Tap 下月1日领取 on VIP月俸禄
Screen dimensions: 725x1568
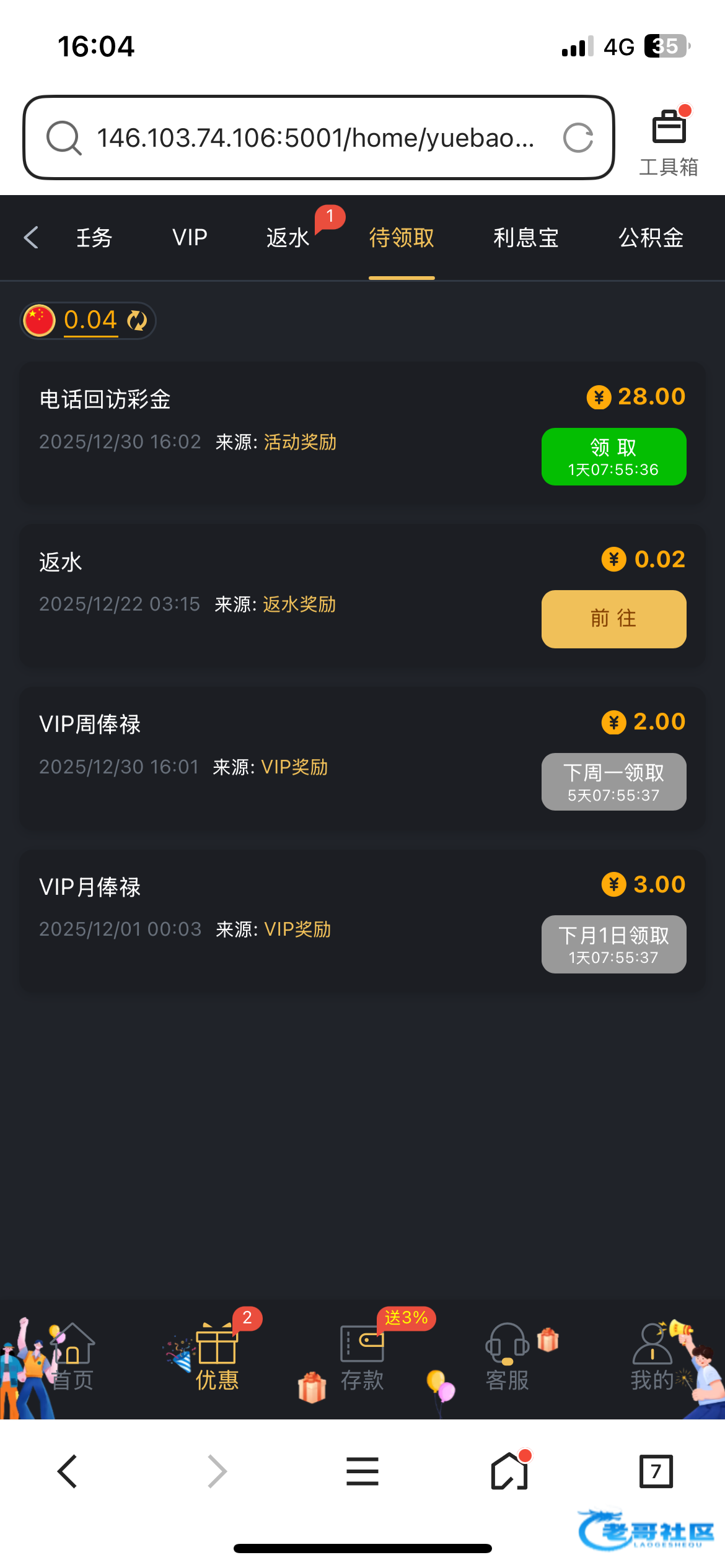point(613,944)
